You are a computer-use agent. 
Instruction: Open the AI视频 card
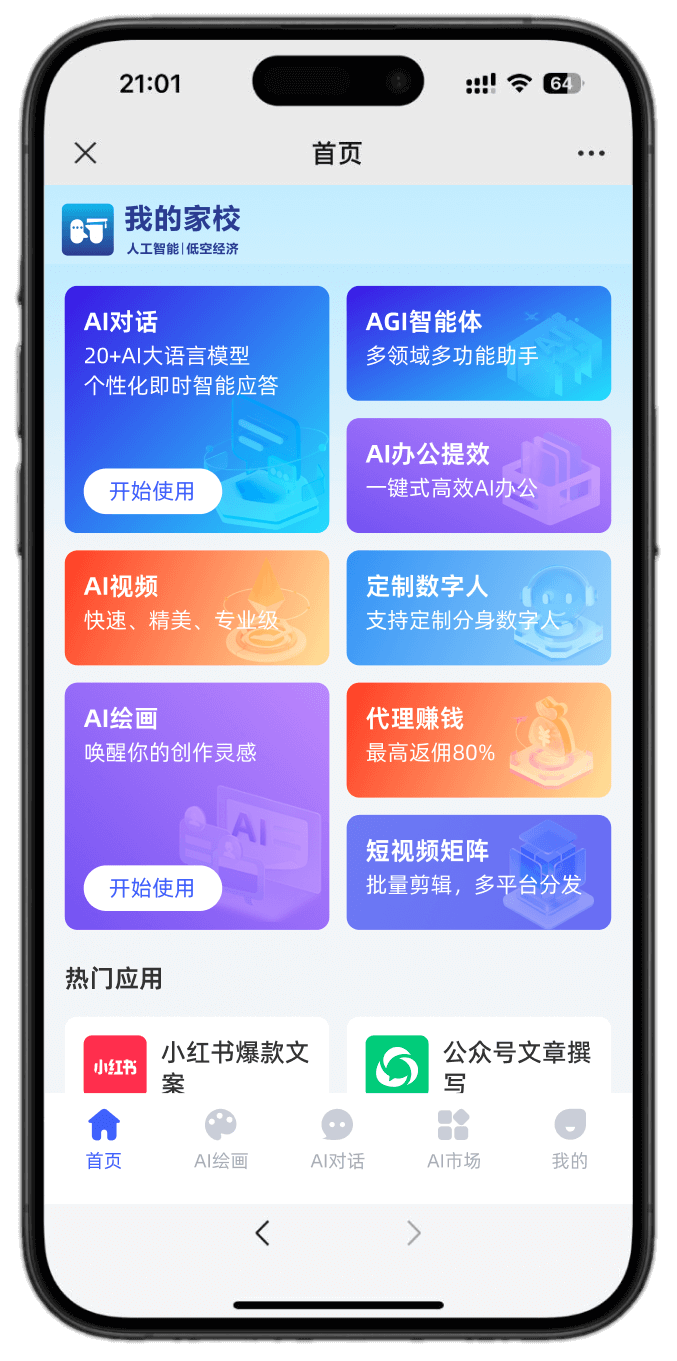tap(197, 607)
